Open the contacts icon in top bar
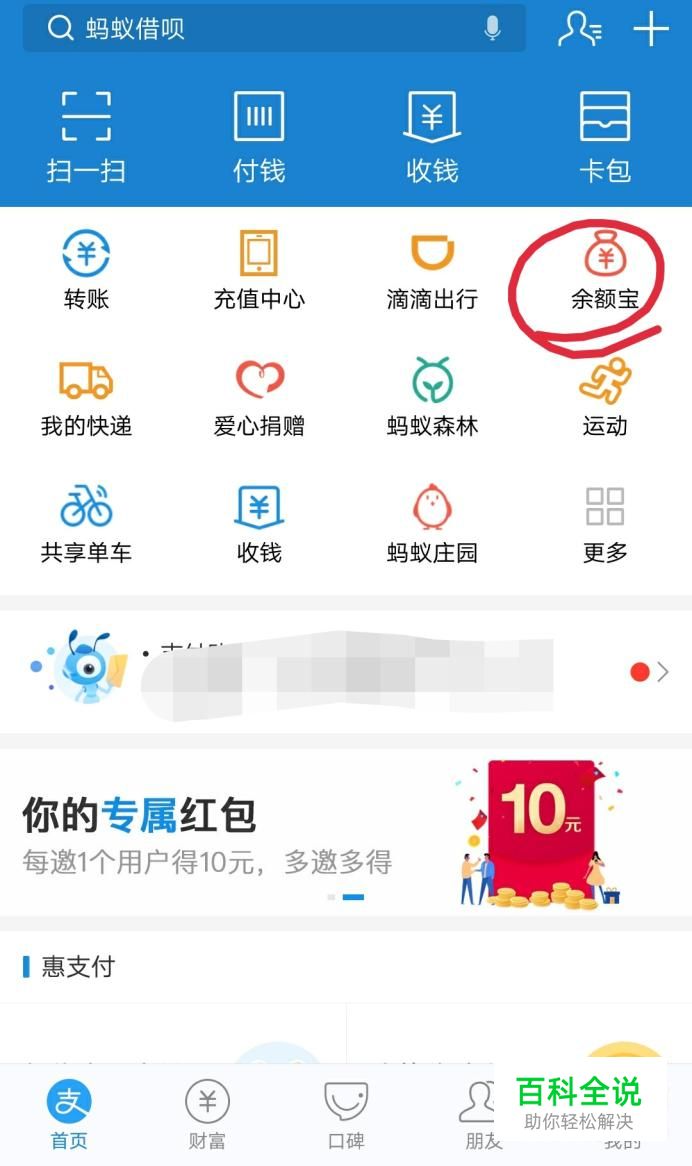The height and width of the screenshot is (1166, 692). (579, 28)
